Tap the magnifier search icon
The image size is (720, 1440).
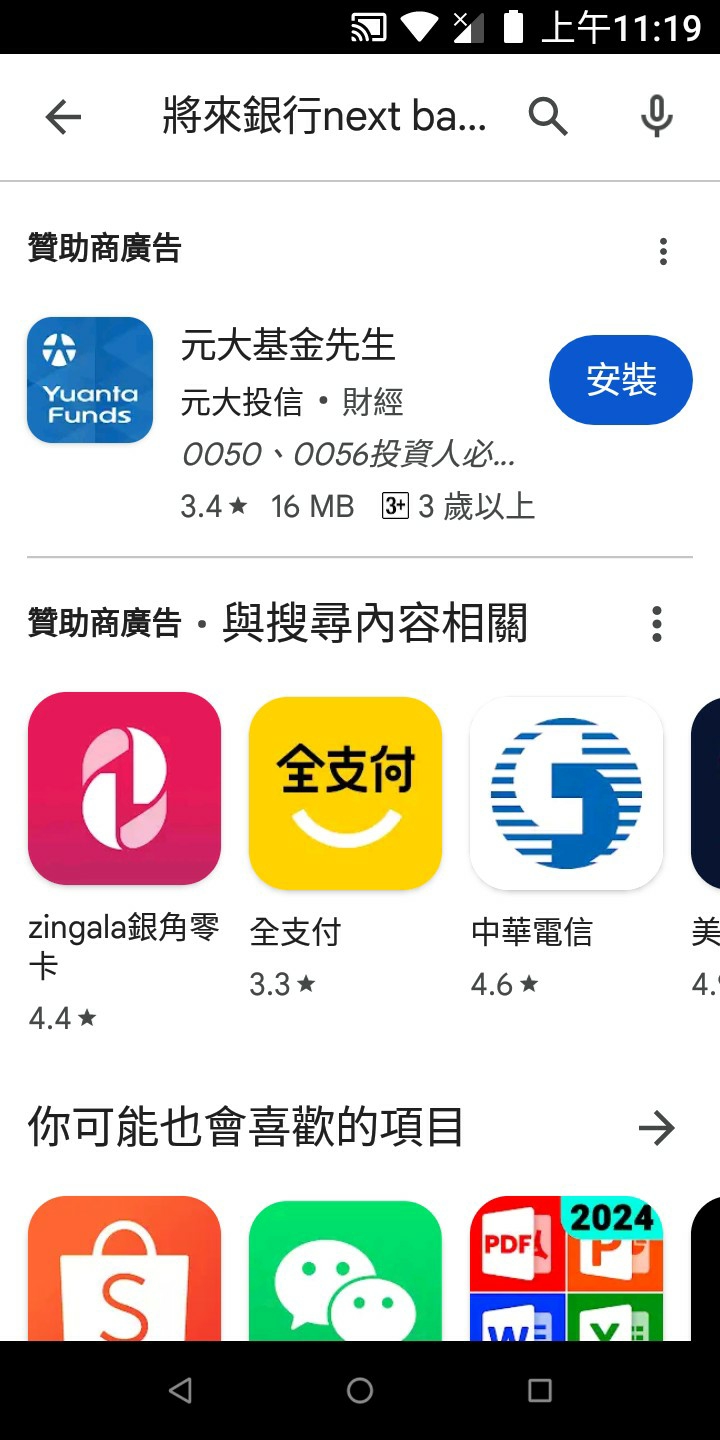coord(548,118)
